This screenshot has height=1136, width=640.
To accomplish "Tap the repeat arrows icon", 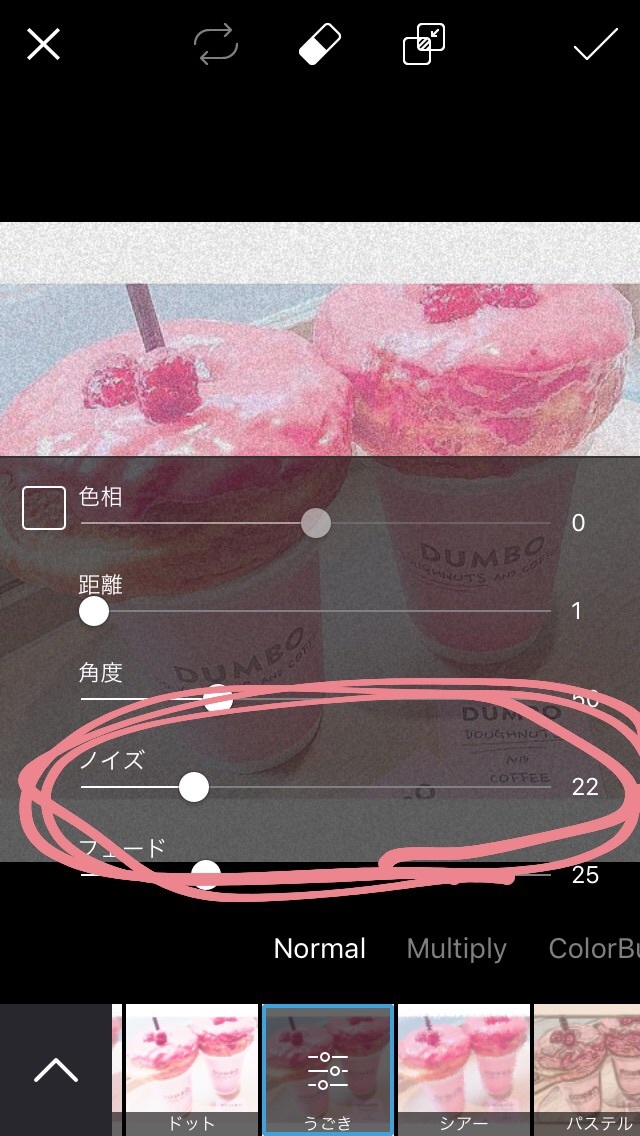I will point(217,45).
